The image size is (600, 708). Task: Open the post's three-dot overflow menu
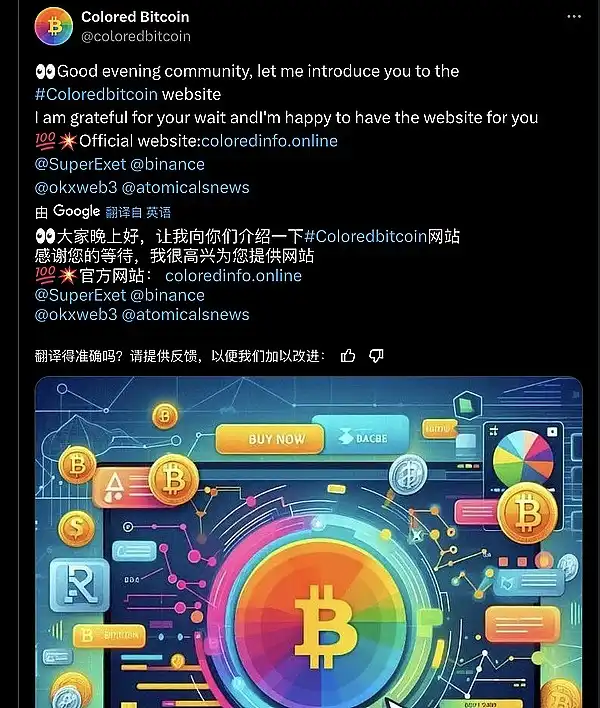(572, 17)
